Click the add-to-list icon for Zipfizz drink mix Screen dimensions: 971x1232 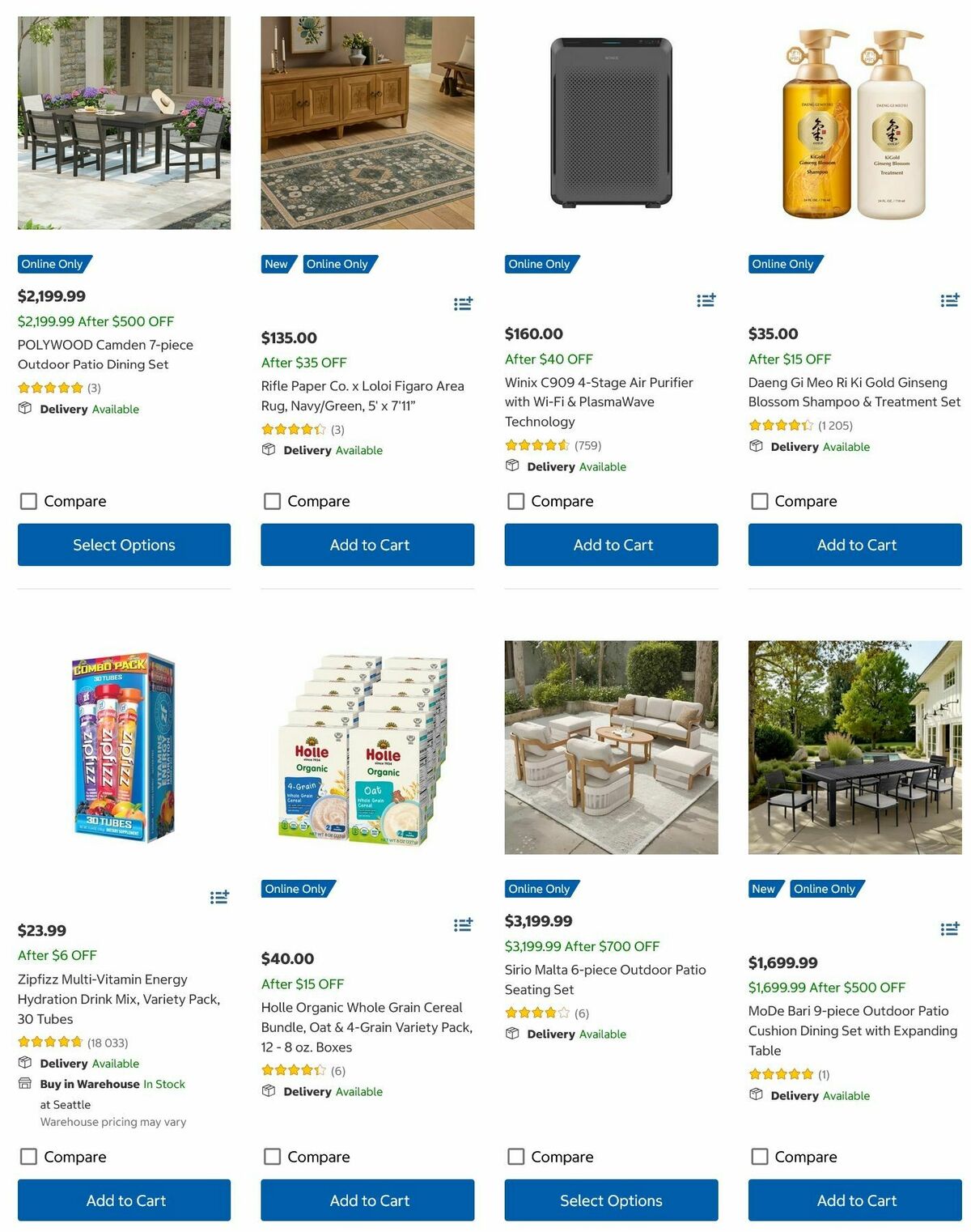pos(218,897)
